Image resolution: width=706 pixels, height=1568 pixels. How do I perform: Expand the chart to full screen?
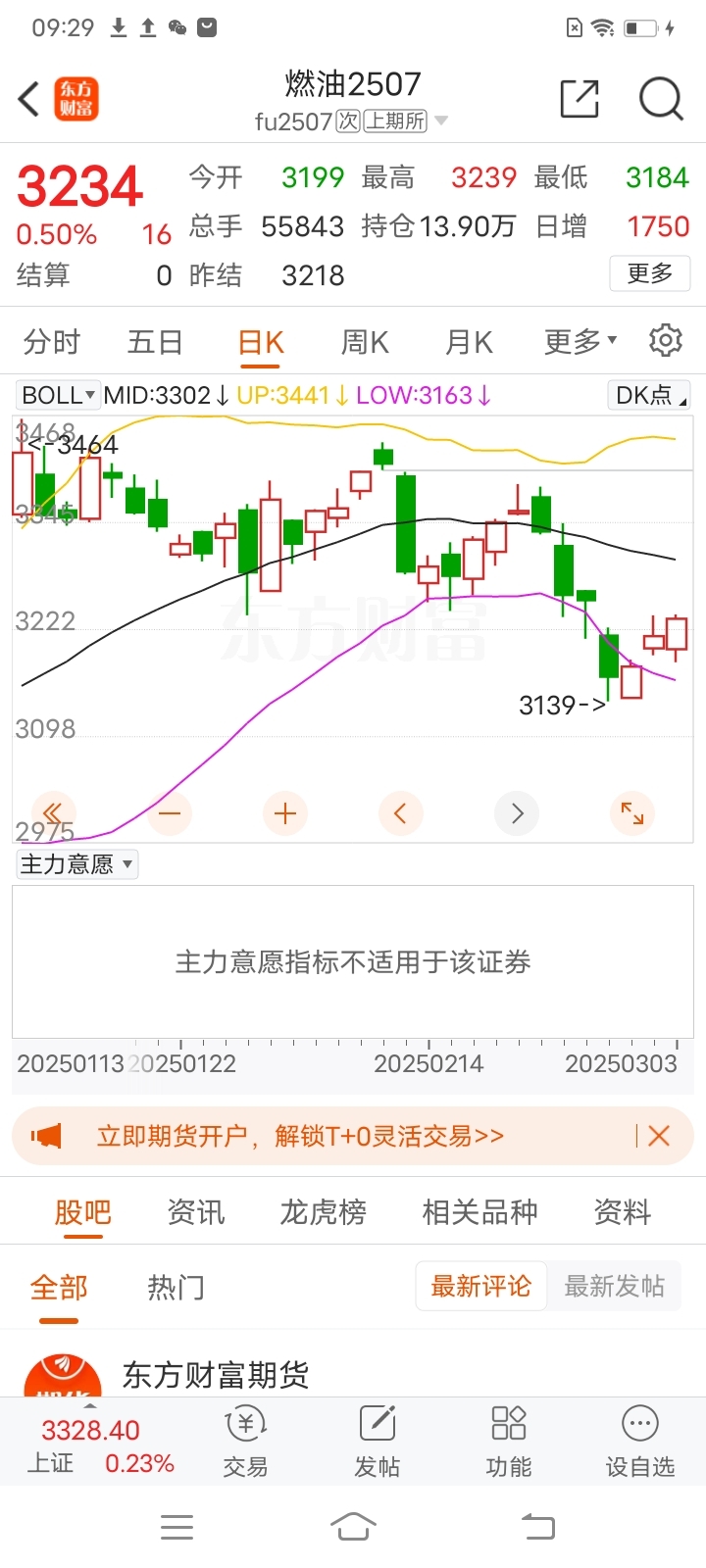(x=632, y=813)
